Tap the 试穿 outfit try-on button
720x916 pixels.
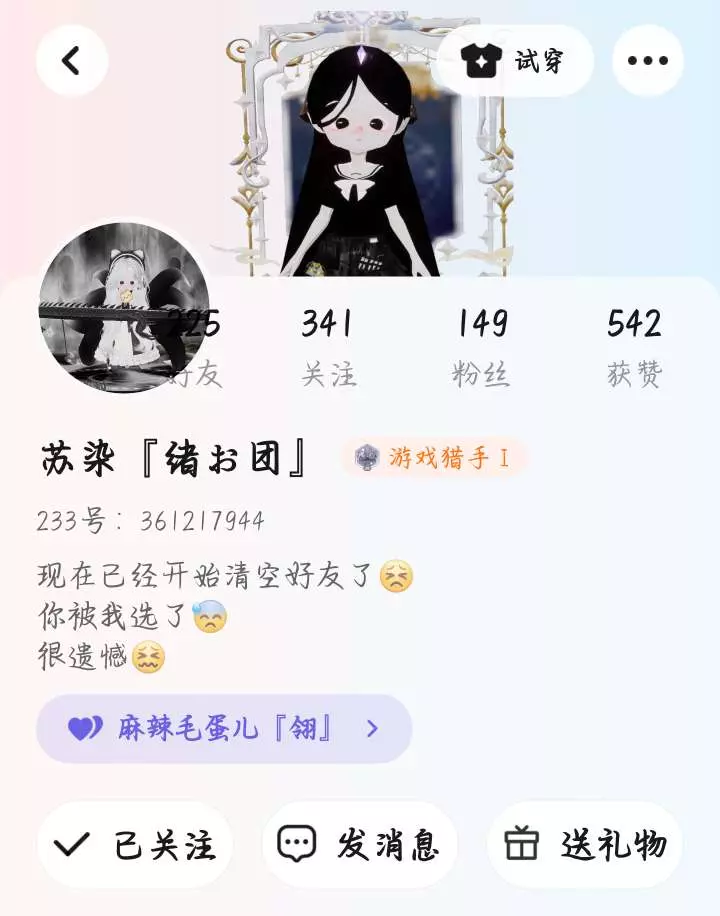pos(513,61)
